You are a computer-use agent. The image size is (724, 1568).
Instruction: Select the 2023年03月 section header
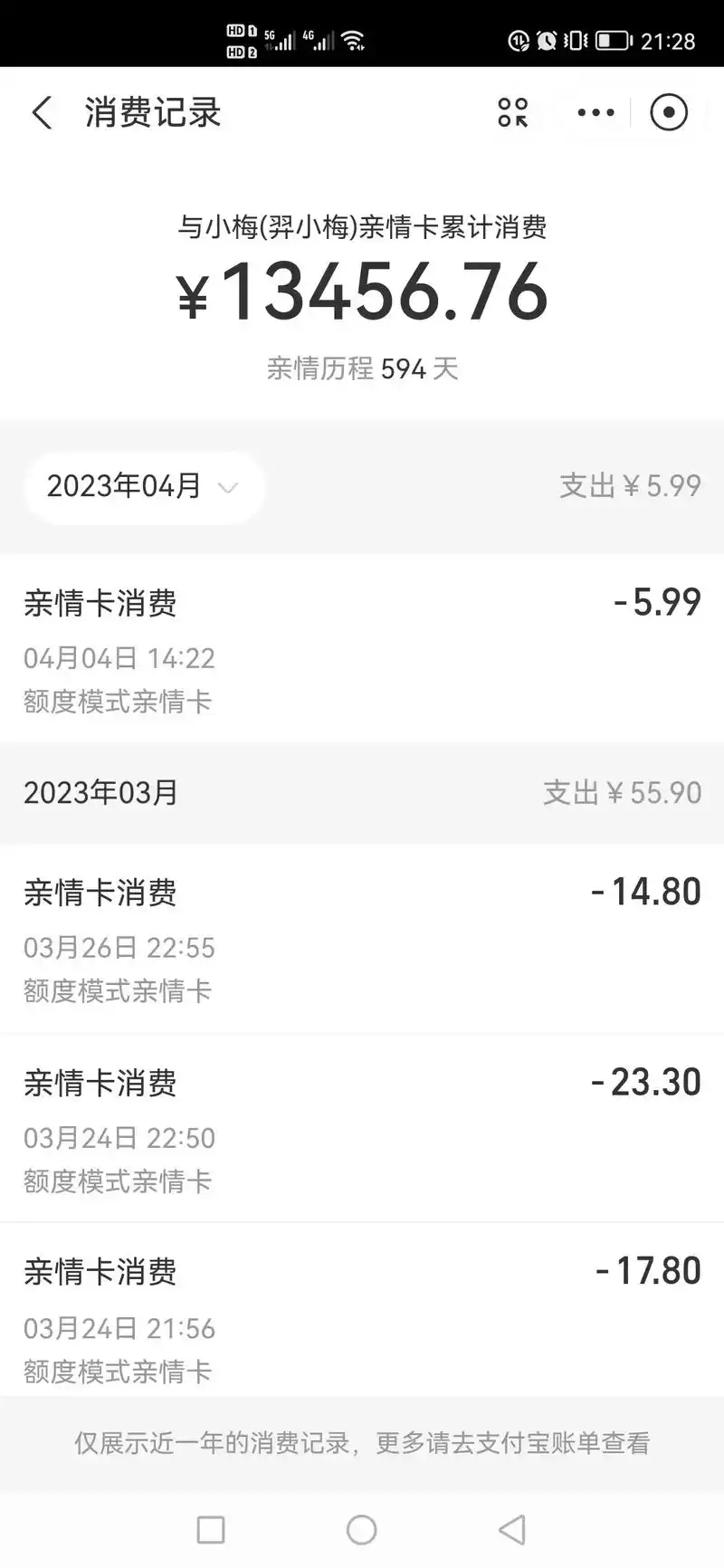[100, 792]
